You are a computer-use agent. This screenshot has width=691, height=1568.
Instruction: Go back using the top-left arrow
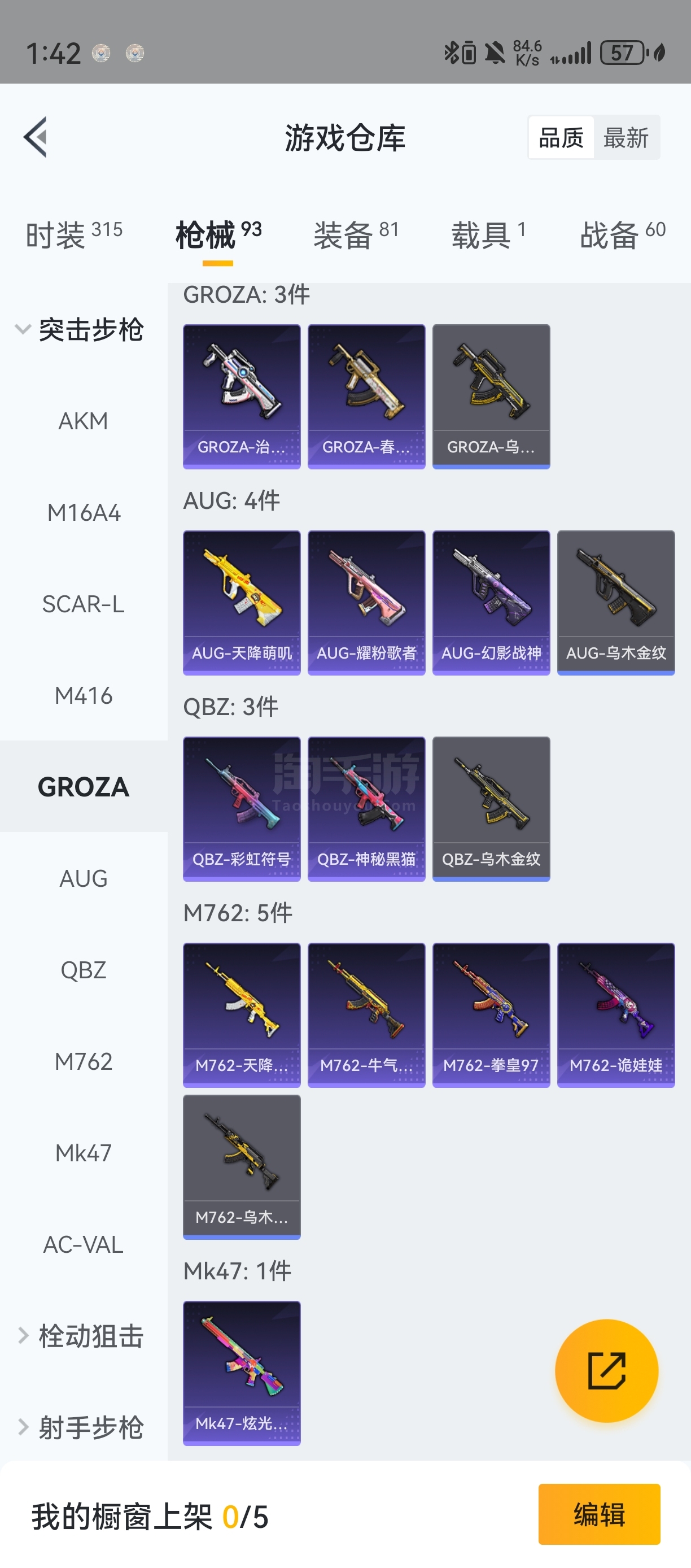[x=35, y=137]
